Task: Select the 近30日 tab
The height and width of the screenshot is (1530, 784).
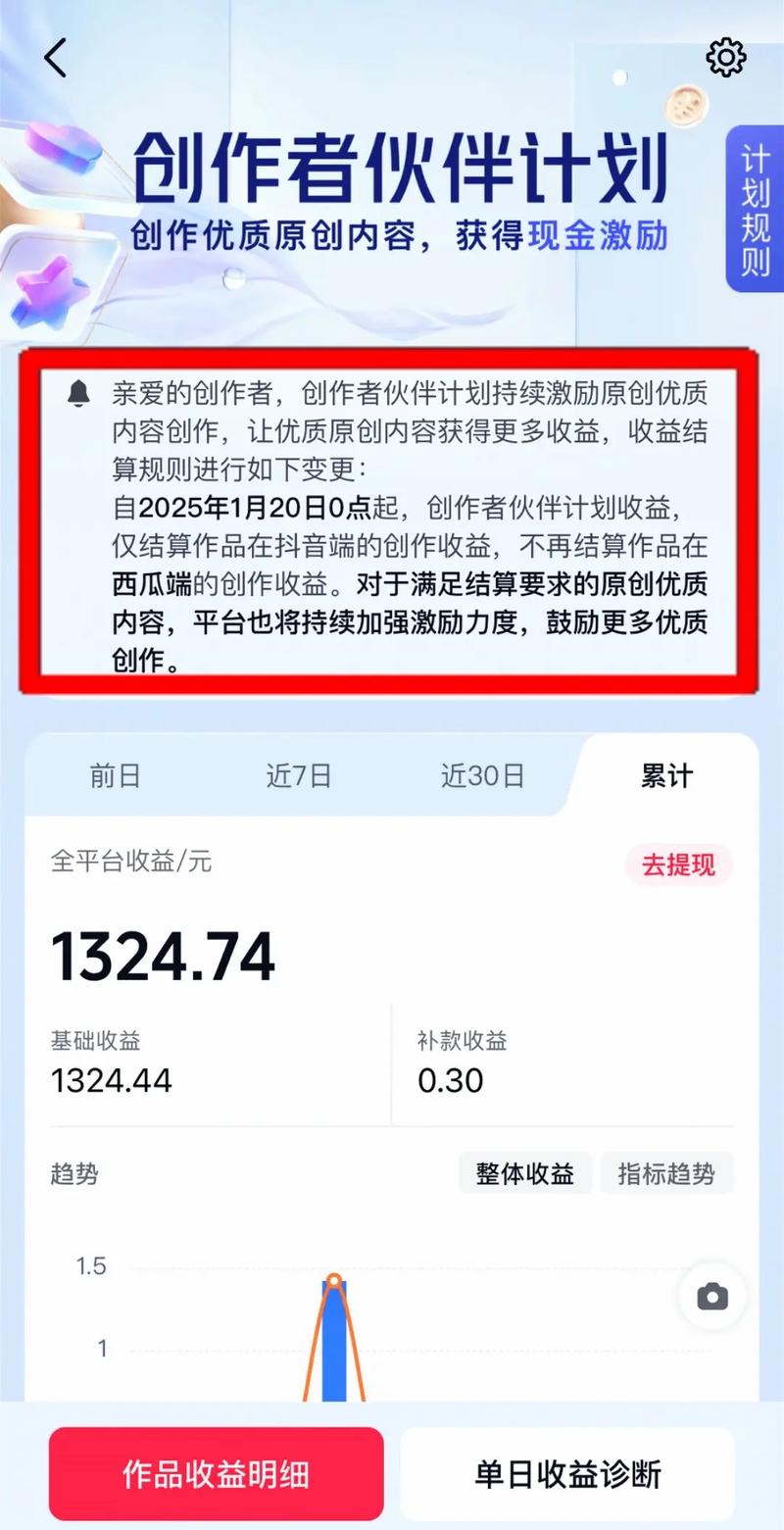Action: pyautogui.click(x=482, y=776)
